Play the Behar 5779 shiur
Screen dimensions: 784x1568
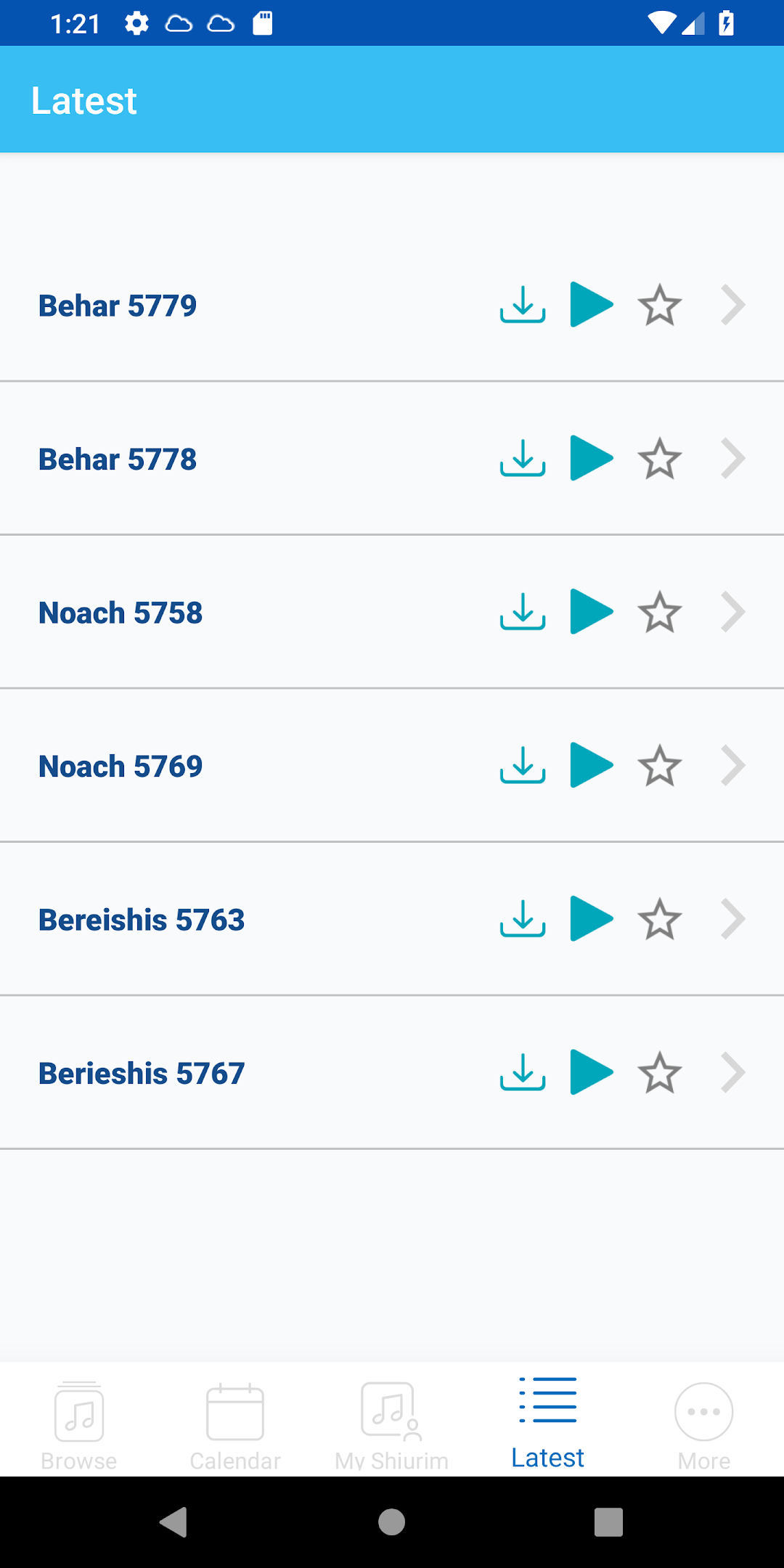(592, 305)
